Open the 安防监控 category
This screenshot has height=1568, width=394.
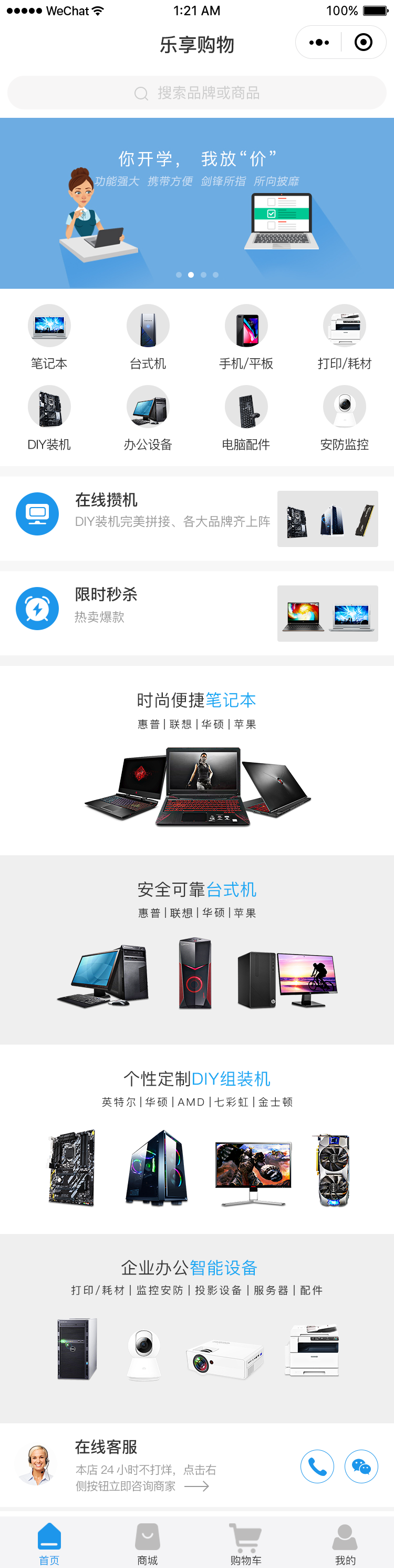click(x=344, y=418)
